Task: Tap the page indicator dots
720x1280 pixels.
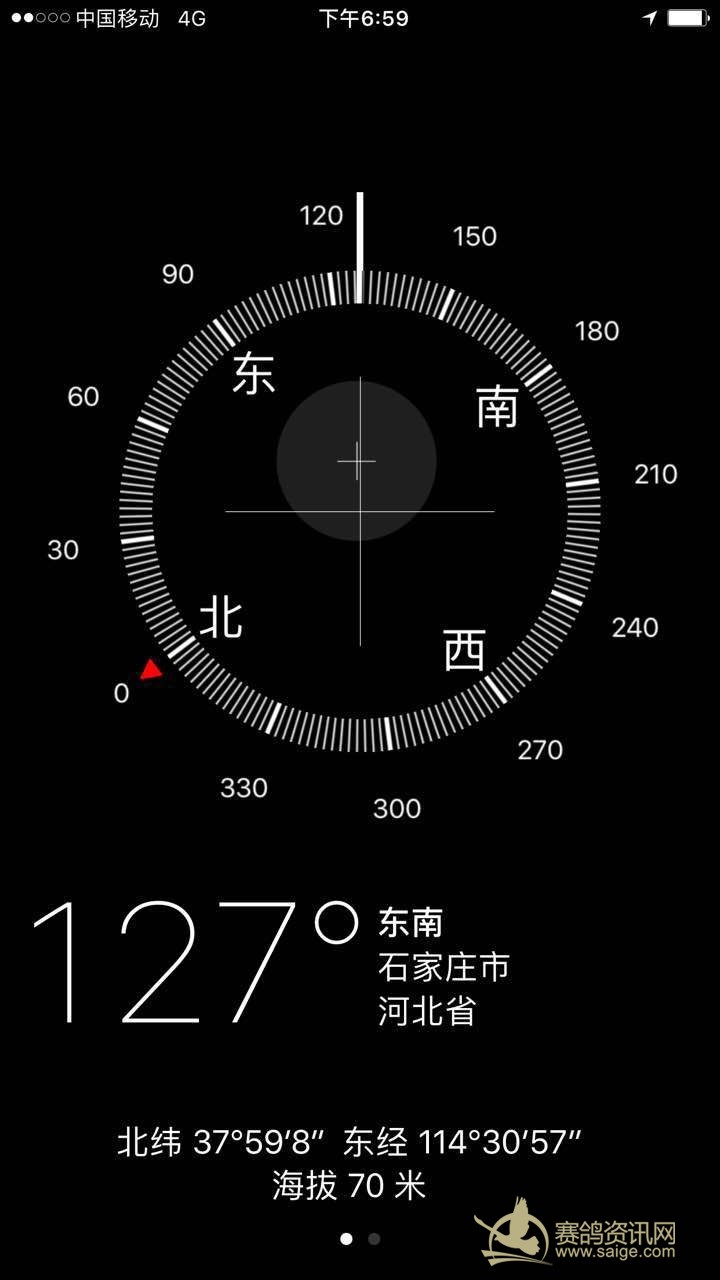Action: (360, 1238)
